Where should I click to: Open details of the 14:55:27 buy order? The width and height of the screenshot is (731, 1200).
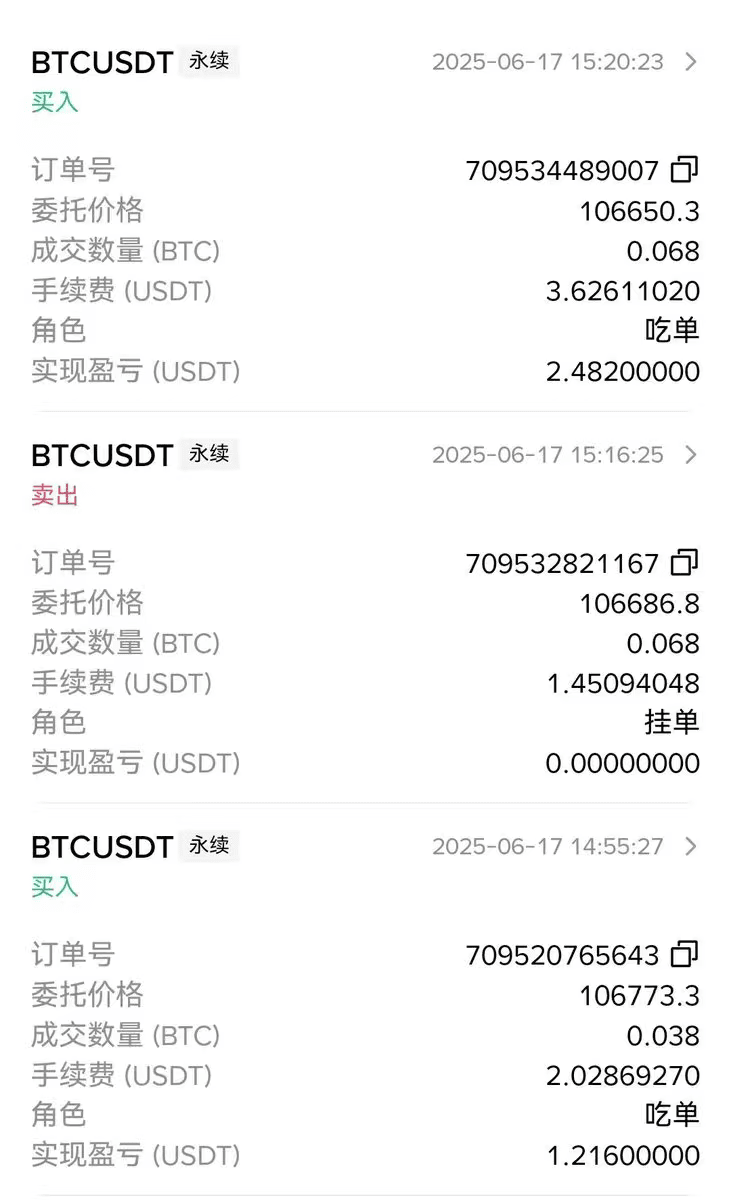click(x=690, y=847)
